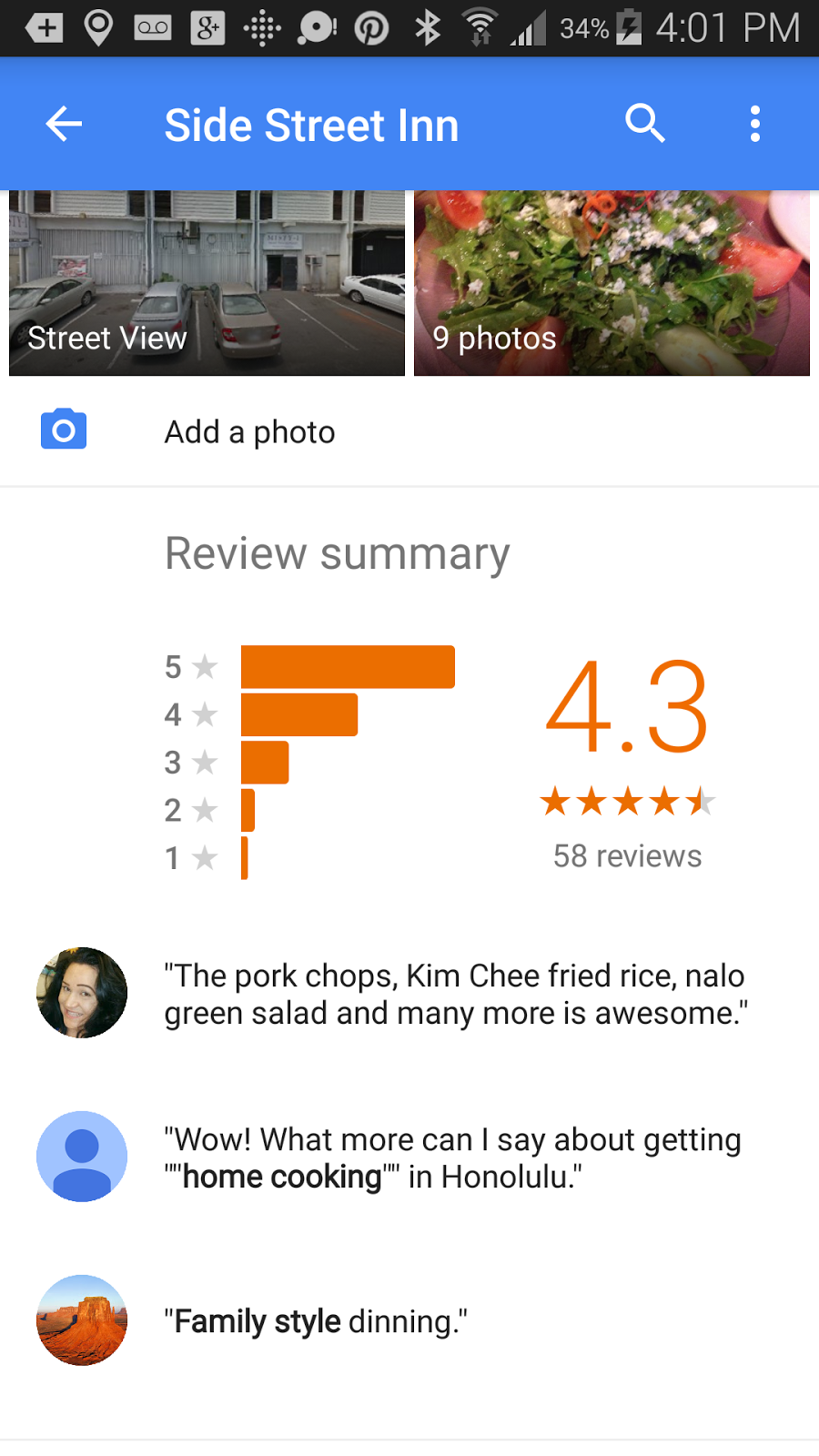Open the "home cooking" review snippet
The width and height of the screenshot is (819, 1456).
[452, 1158]
